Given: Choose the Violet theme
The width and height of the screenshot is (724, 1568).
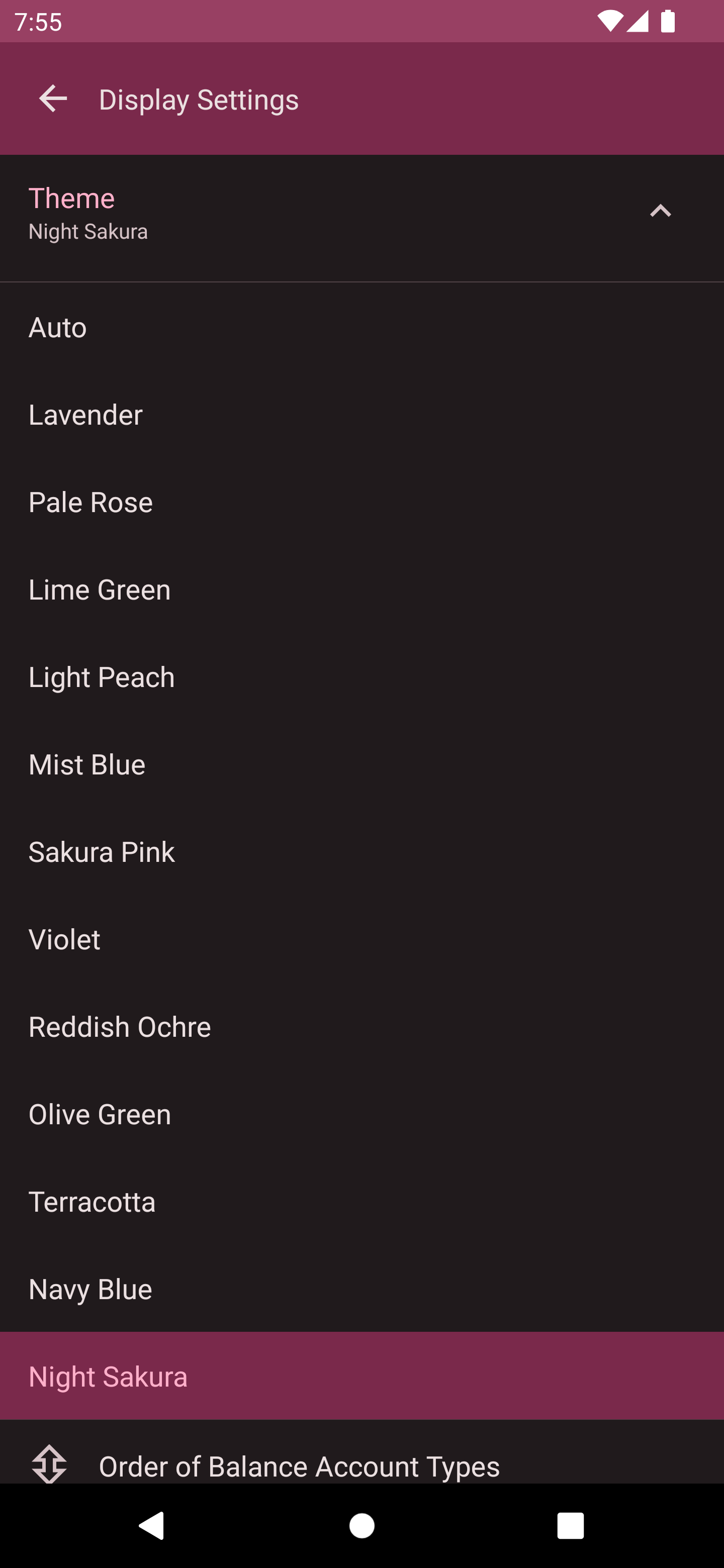Looking at the screenshot, I should point(361,939).
